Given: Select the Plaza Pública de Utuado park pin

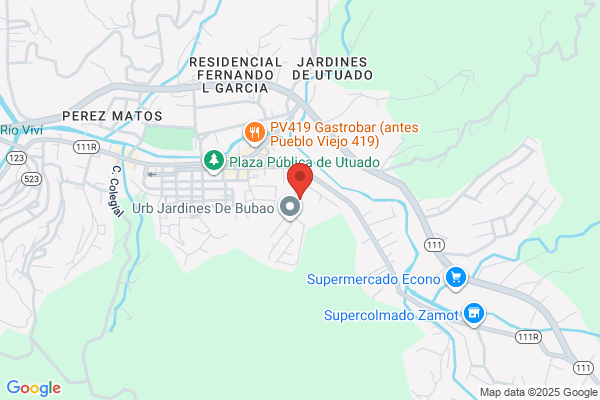Looking at the screenshot, I should (x=214, y=162).
